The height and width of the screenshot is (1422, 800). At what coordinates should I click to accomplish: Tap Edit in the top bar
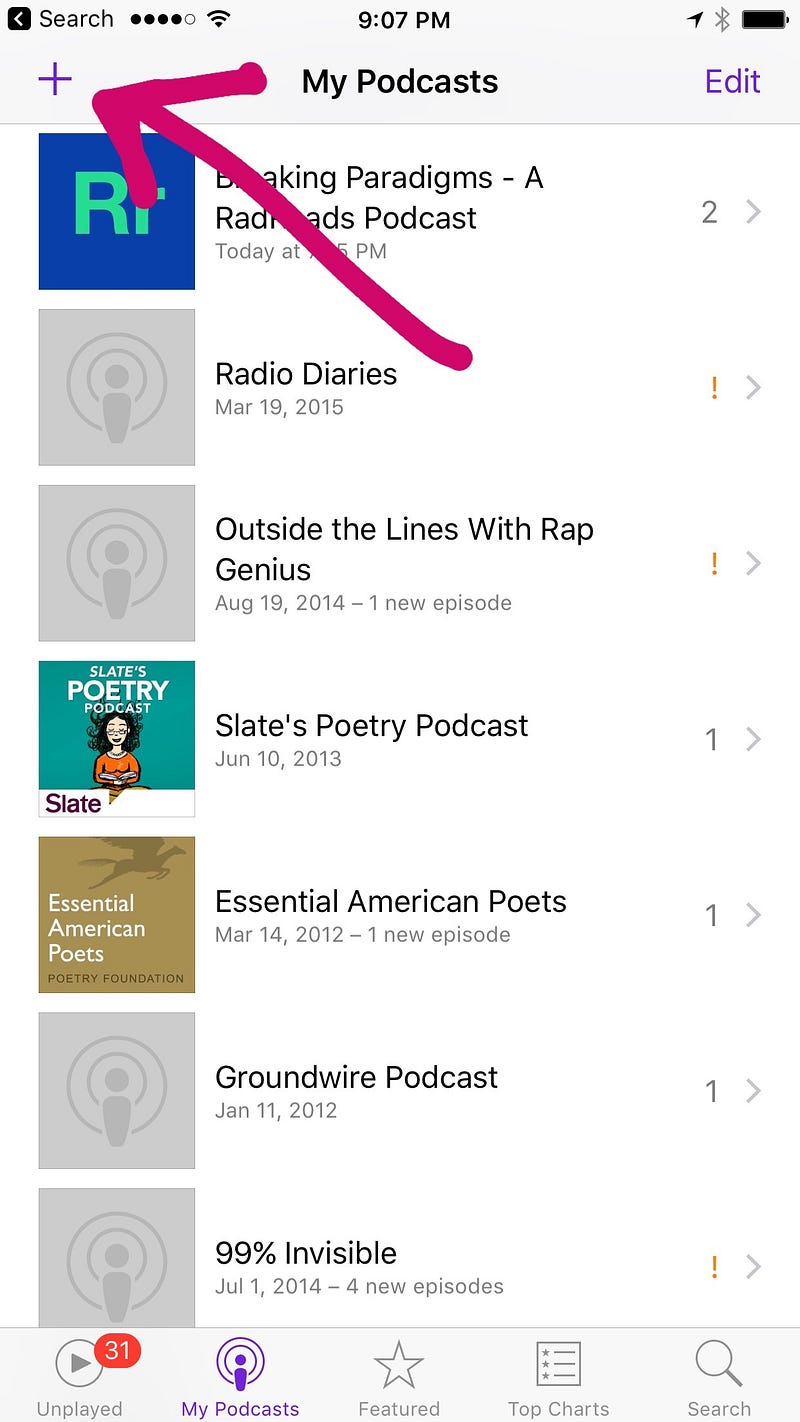732,81
